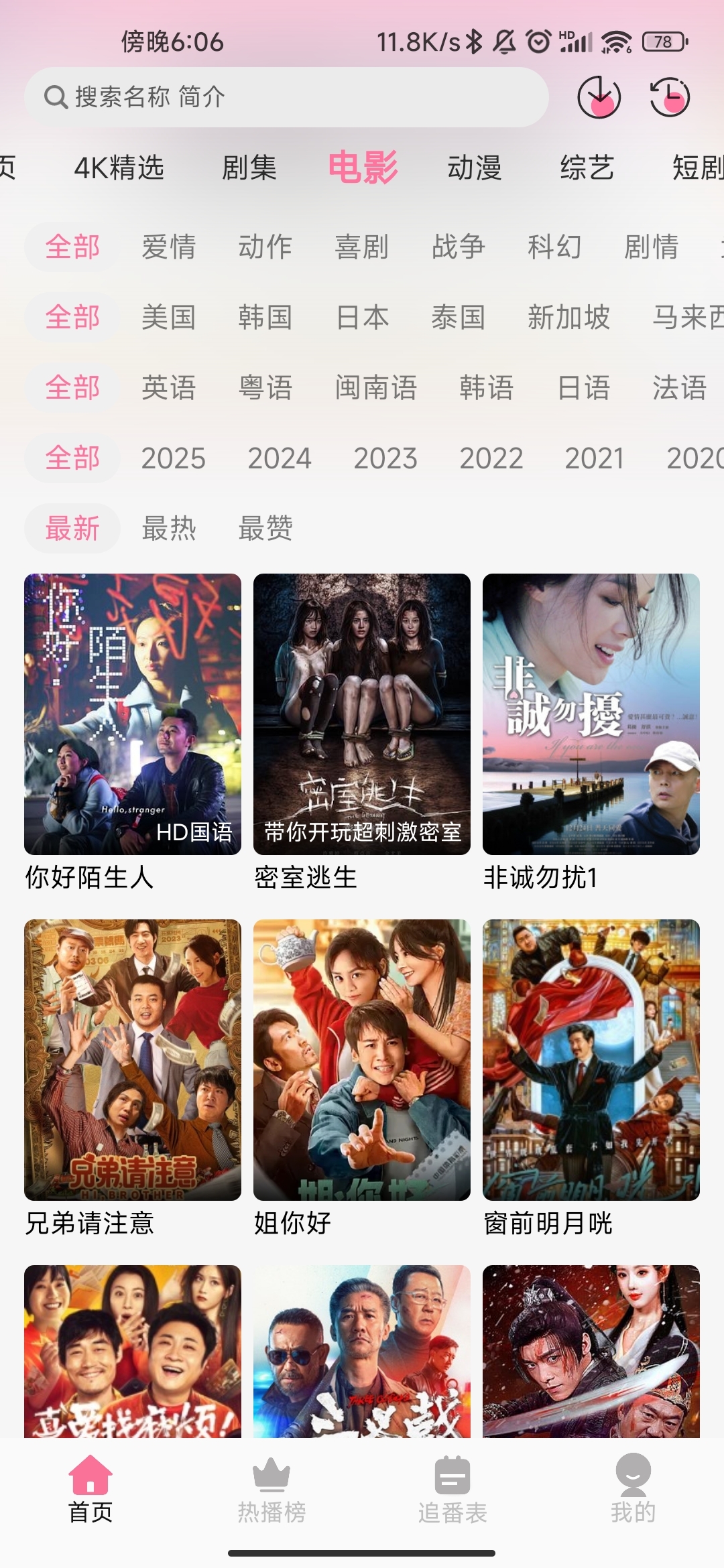Image resolution: width=724 pixels, height=1568 pixels.
Task: Select the 韩国 country filter
Action: [x=265, y=318]
